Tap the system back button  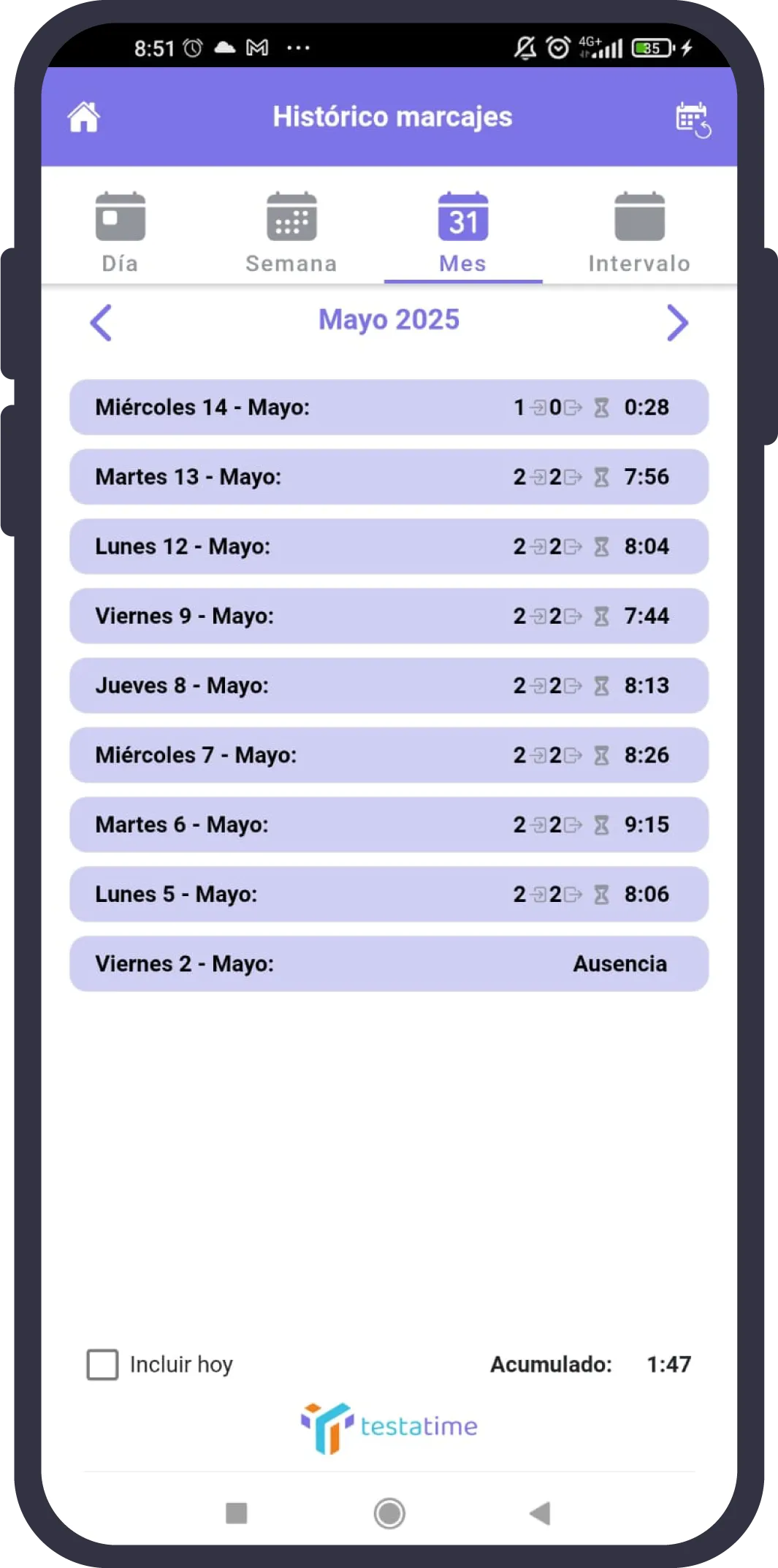click(540, 1513)
